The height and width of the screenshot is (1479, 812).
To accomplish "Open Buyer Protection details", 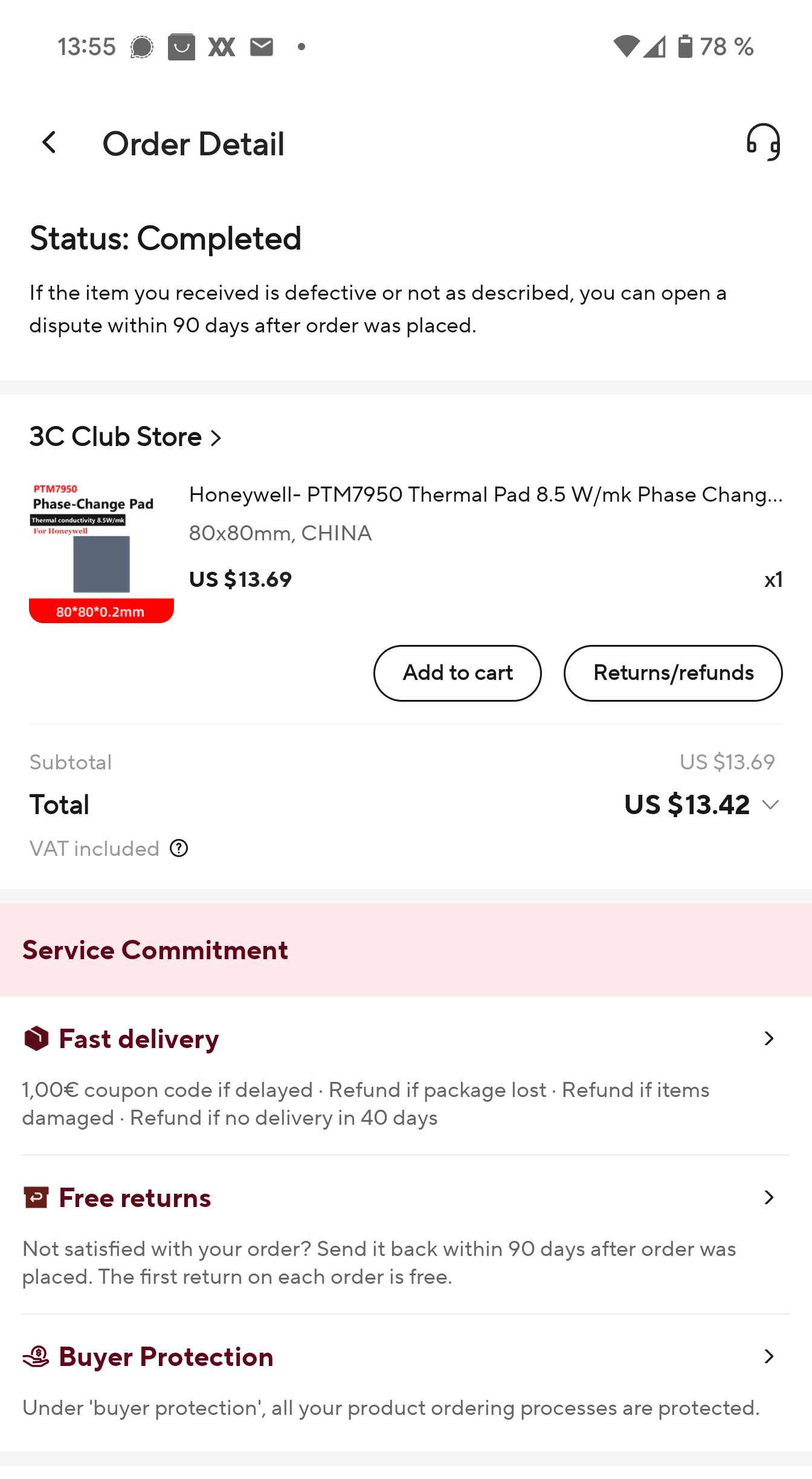I will click(x=768, y=1356).
